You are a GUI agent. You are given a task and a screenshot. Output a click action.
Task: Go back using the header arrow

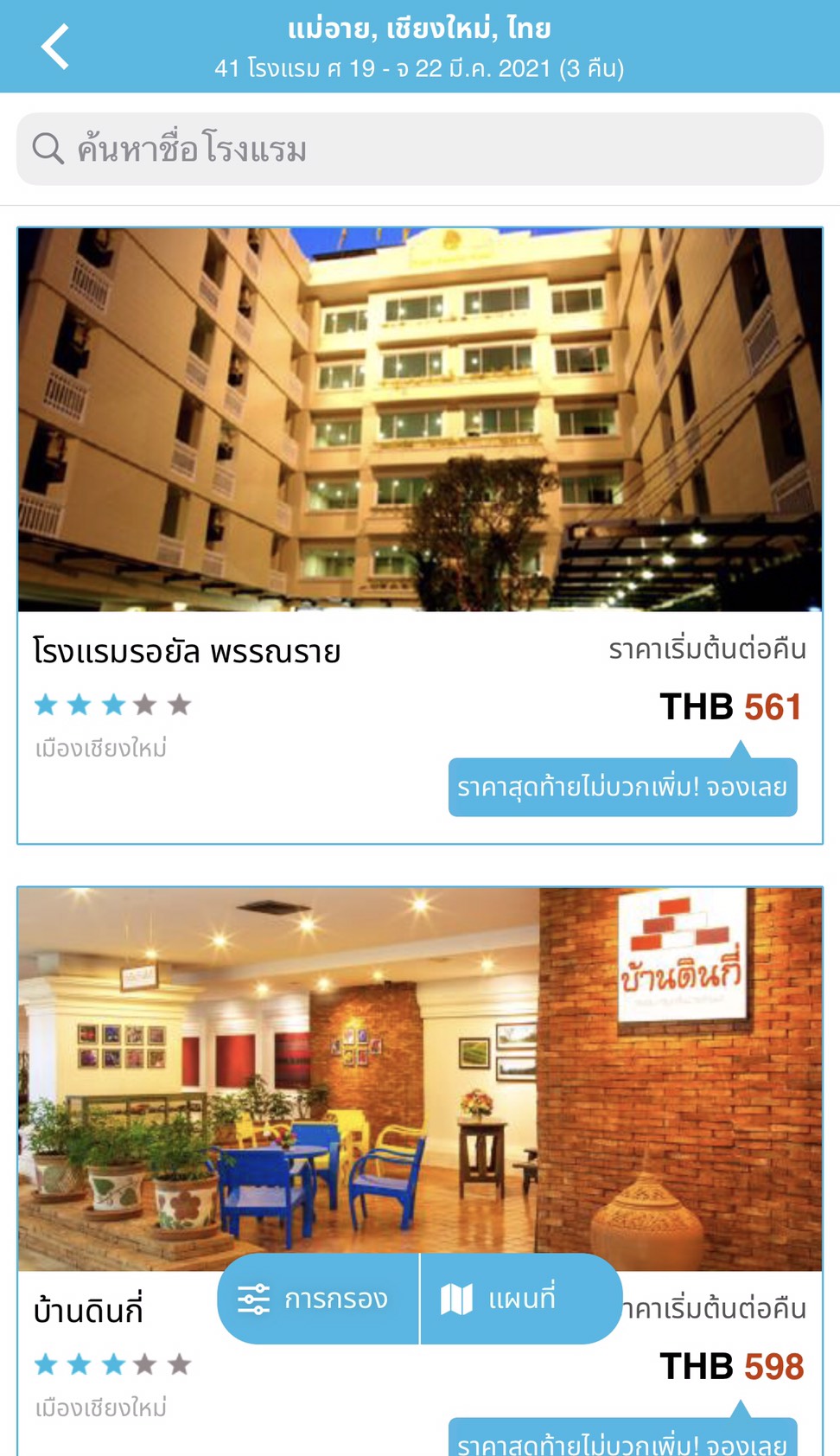55,47
